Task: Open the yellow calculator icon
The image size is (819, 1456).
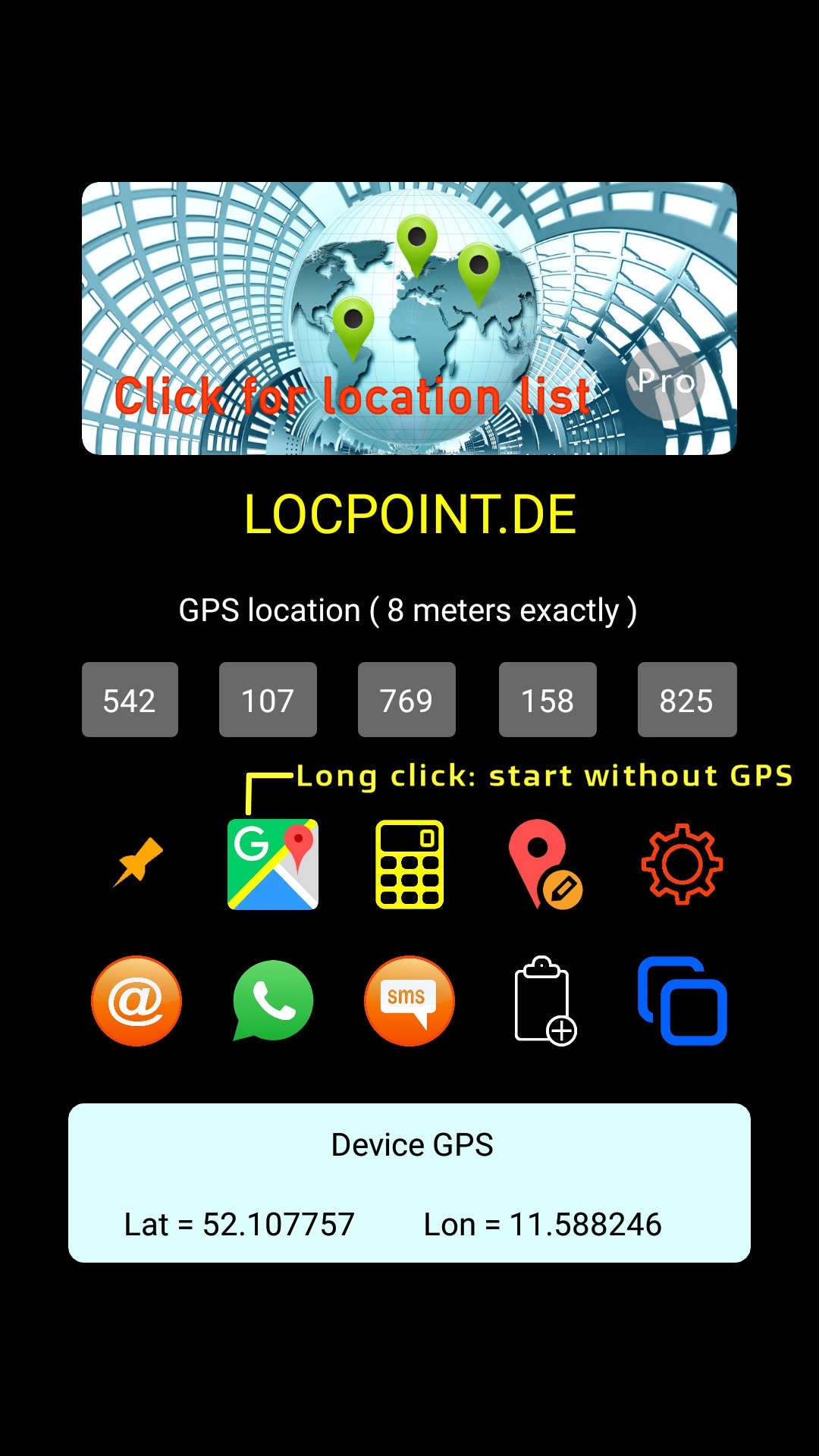Action: tap(409, 864)
